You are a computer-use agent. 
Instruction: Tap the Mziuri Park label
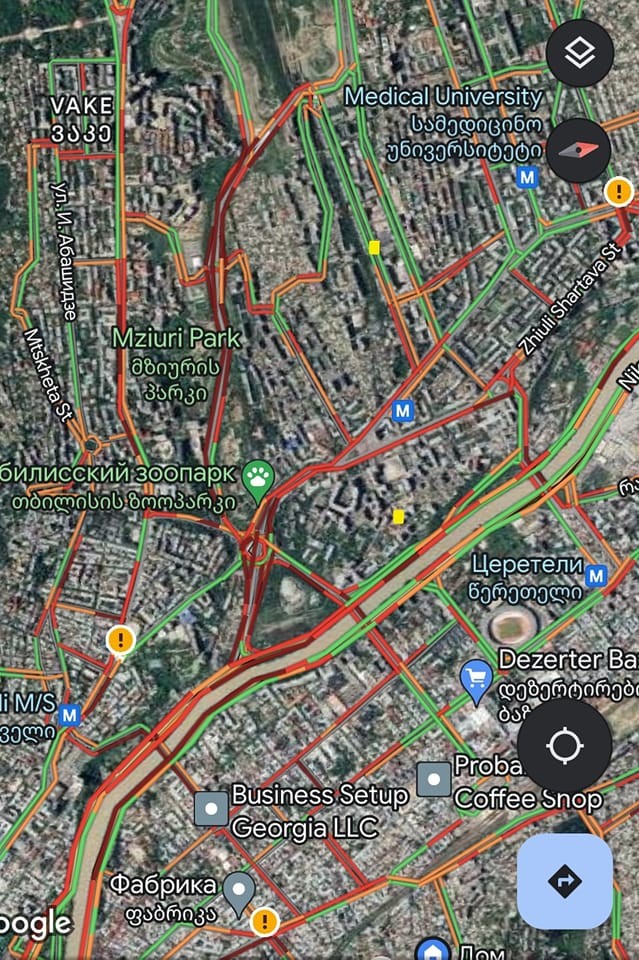176,338
